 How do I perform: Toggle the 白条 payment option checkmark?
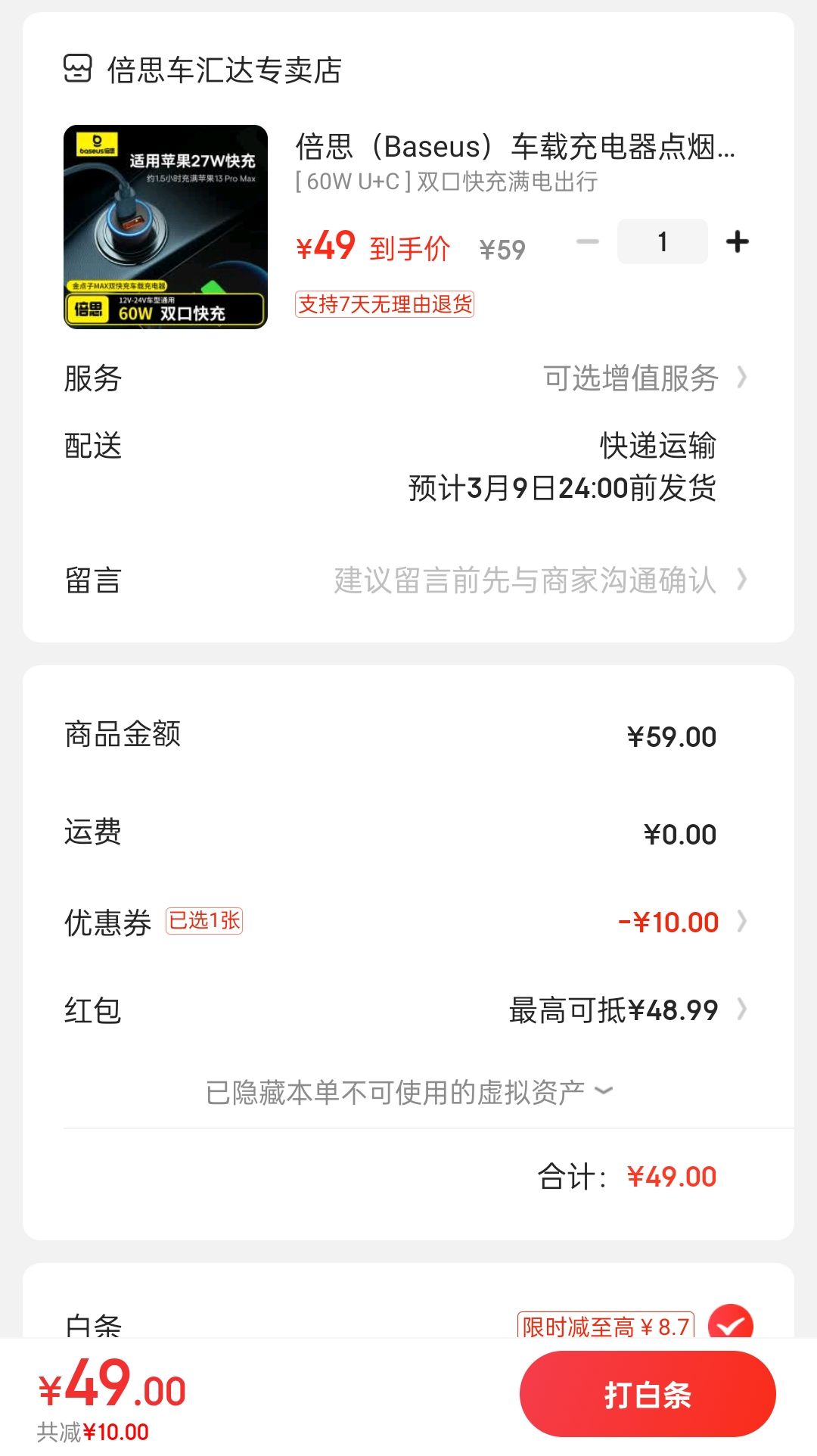(x=730, y=1324)
